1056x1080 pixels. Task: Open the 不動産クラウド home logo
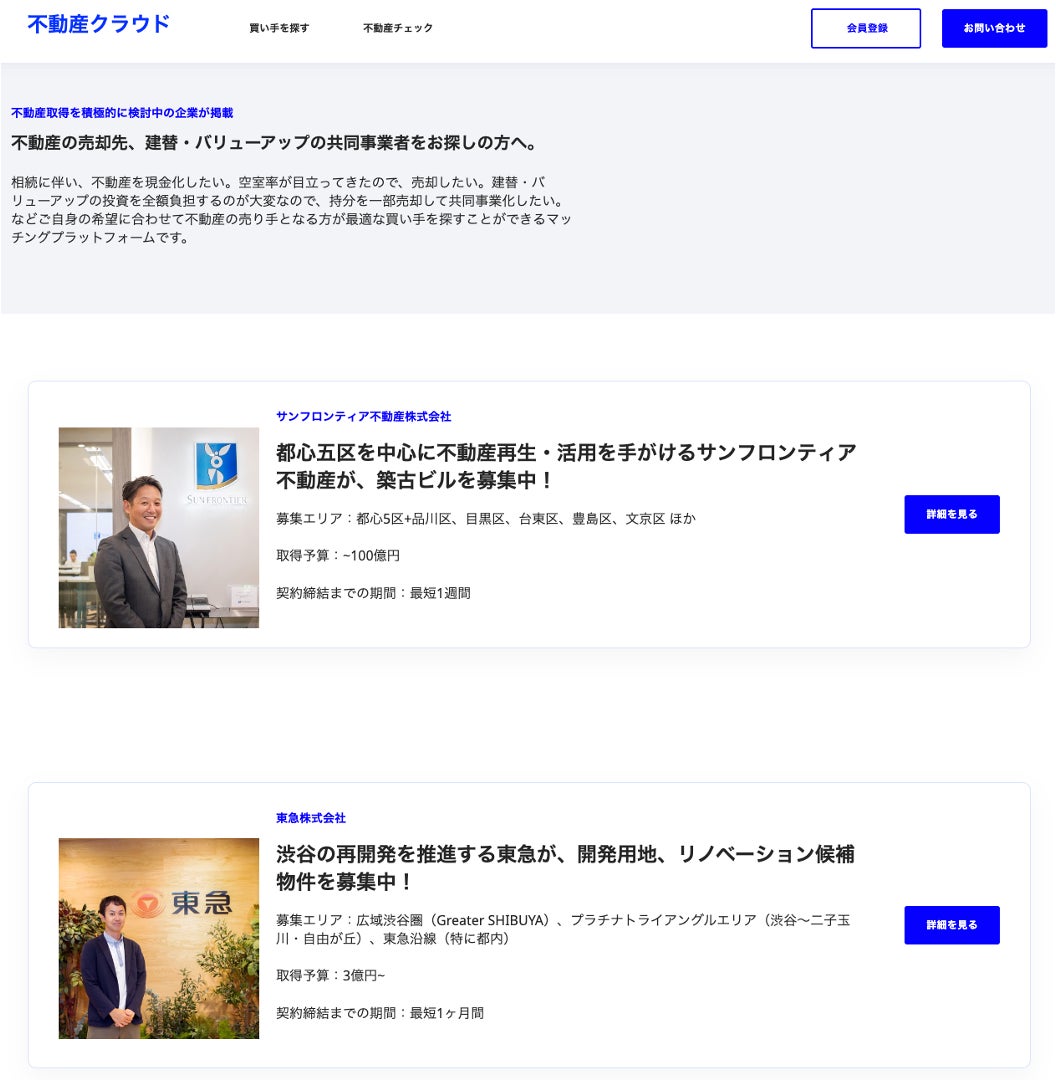pos(98,25)
